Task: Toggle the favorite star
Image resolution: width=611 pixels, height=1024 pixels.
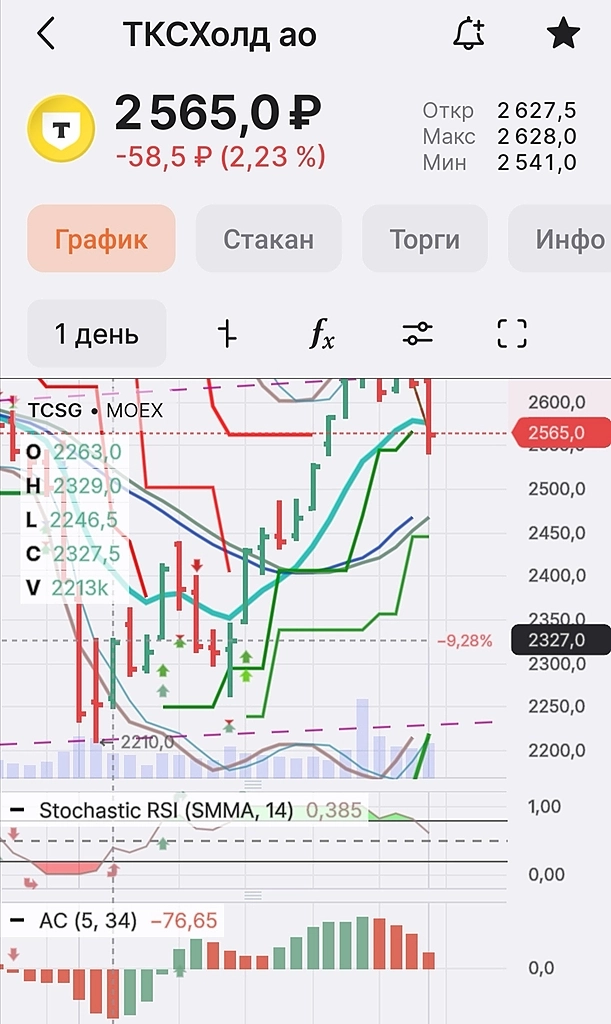Action: point(563,34)
